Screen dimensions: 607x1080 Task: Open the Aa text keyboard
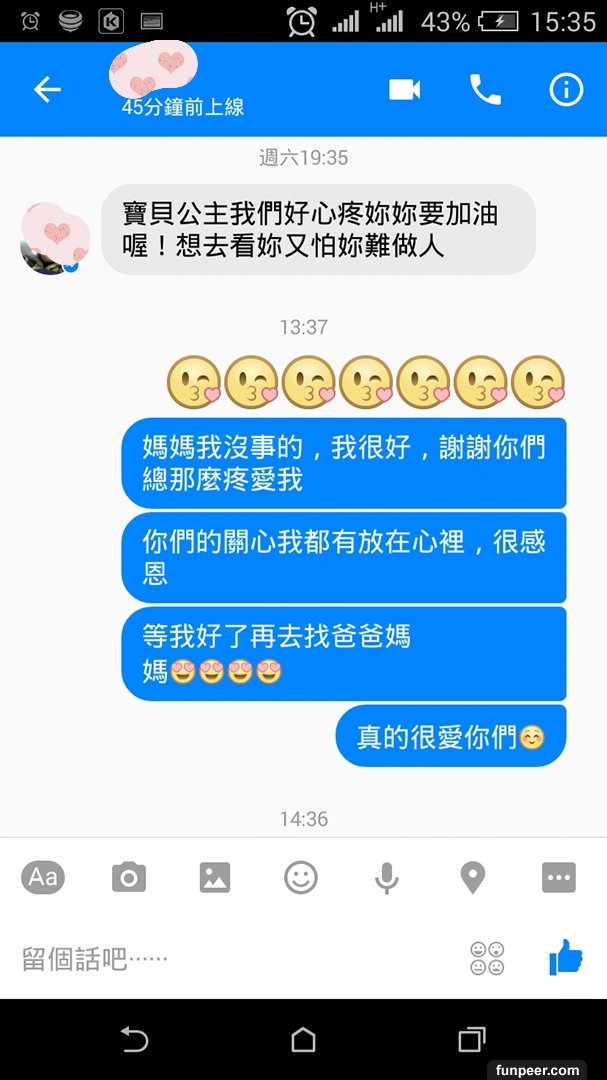tap(43, 878)
